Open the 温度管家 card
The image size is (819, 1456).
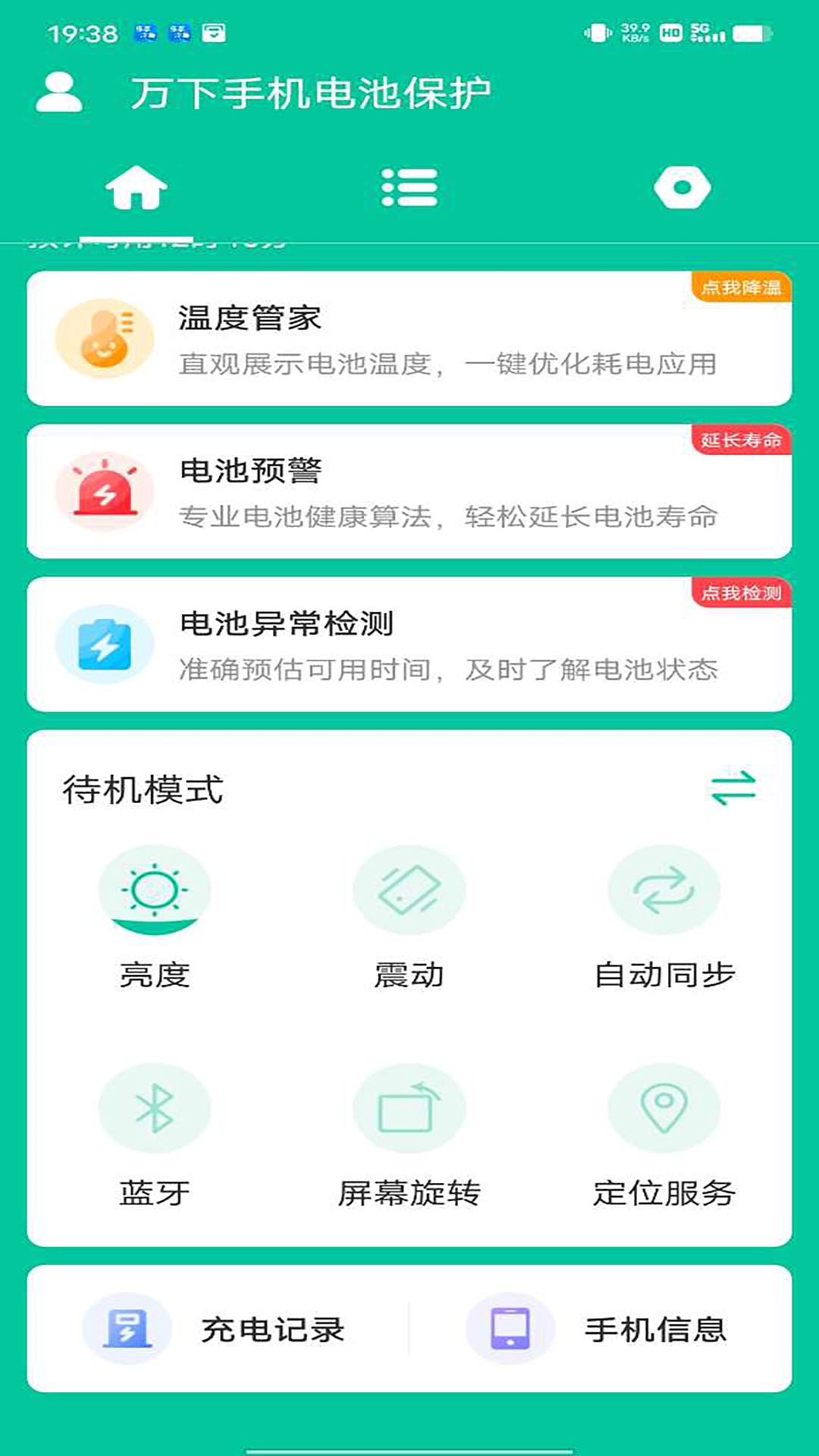(x=409, y=338)
